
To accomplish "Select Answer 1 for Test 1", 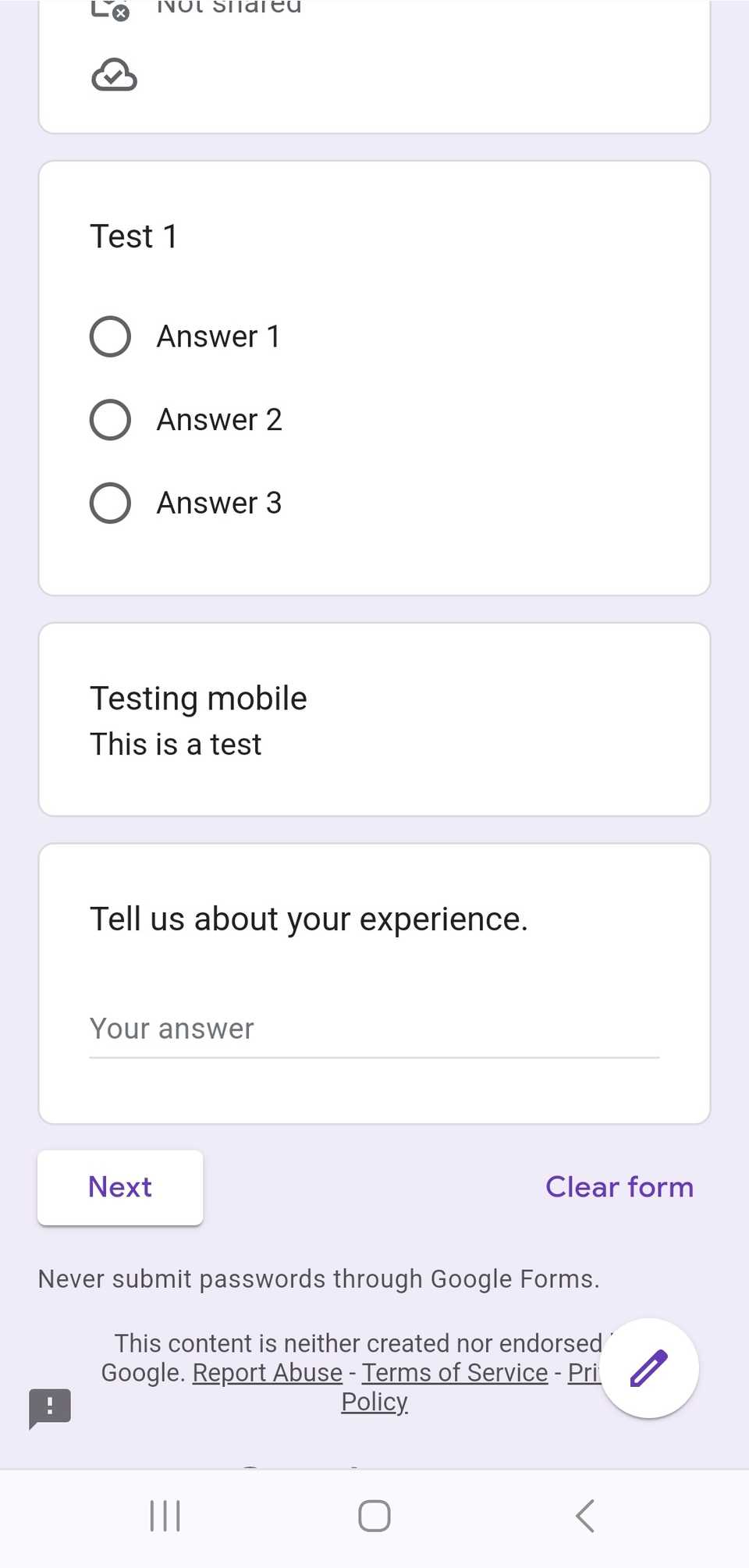I will tap(109, 336).
